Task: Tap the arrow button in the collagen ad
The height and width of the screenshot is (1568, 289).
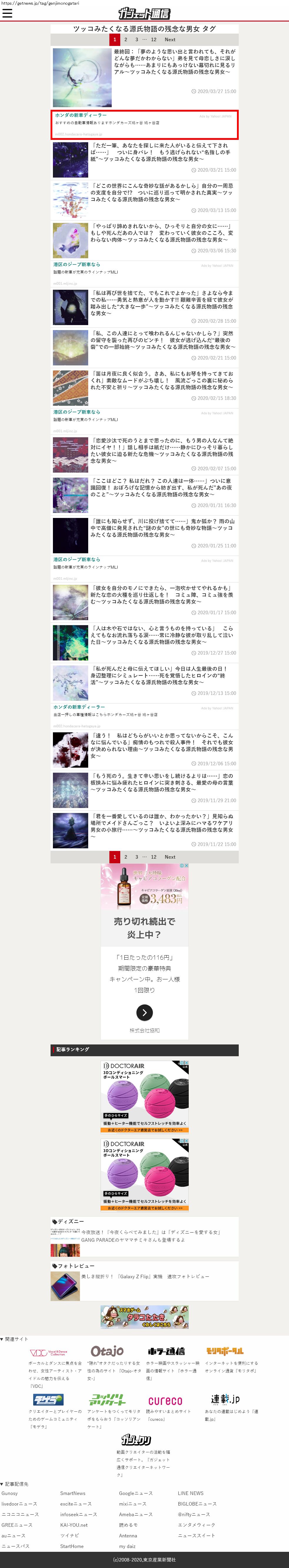Action: tap(144, 1012)
